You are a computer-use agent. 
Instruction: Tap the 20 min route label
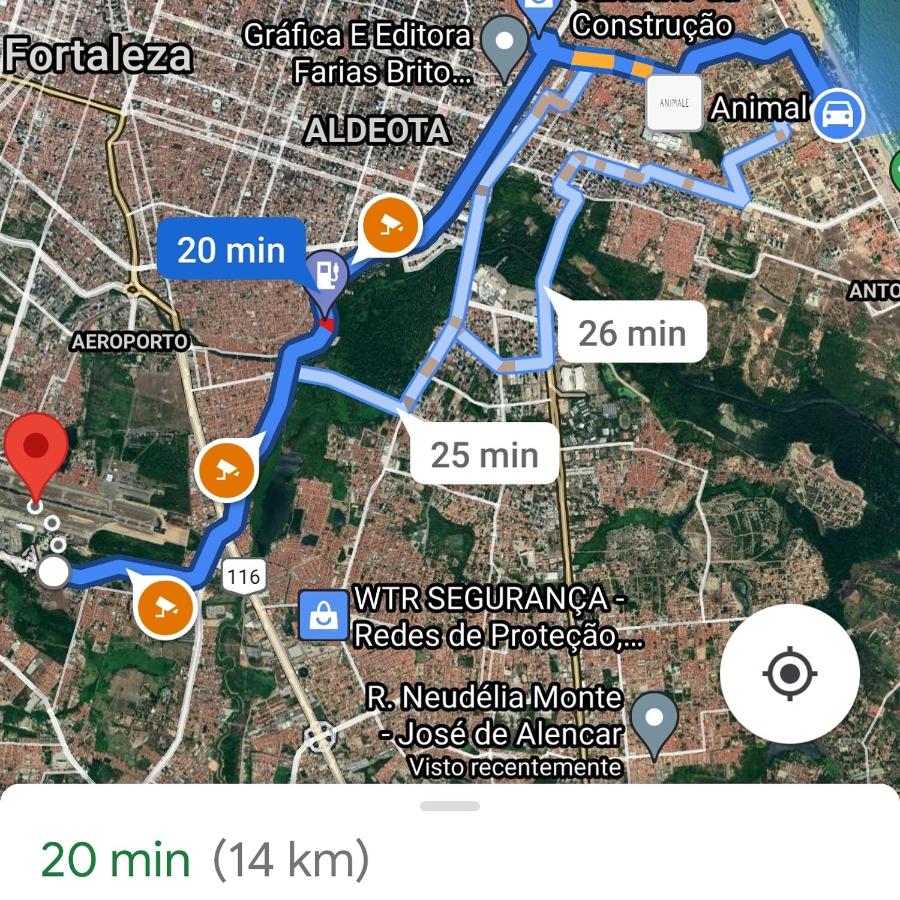(x=231, y=249)
